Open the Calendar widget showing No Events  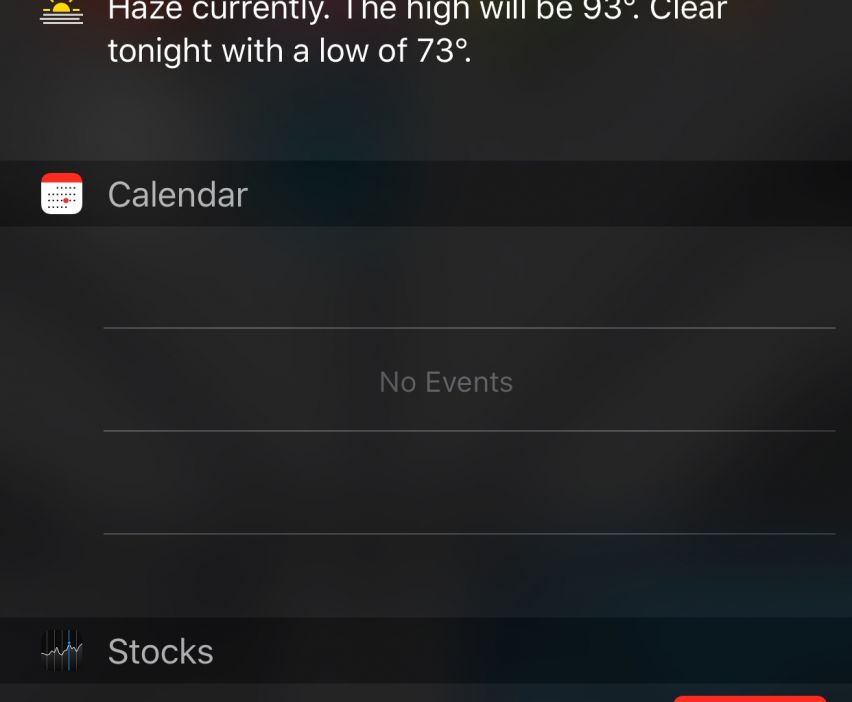(446, 382)
